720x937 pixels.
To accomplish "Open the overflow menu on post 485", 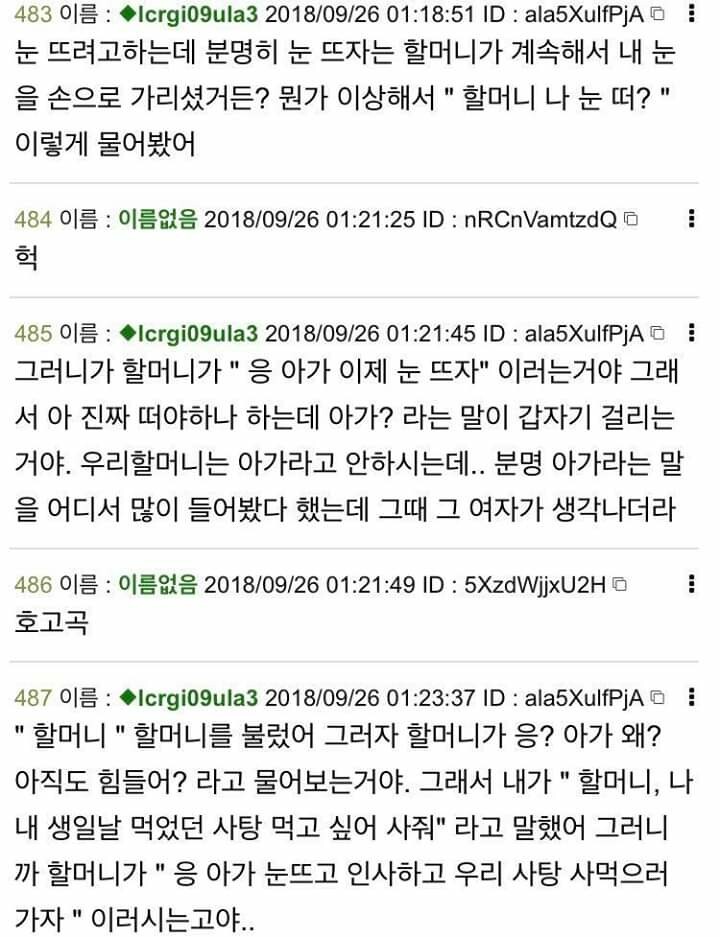I will [x=691, y=333].
